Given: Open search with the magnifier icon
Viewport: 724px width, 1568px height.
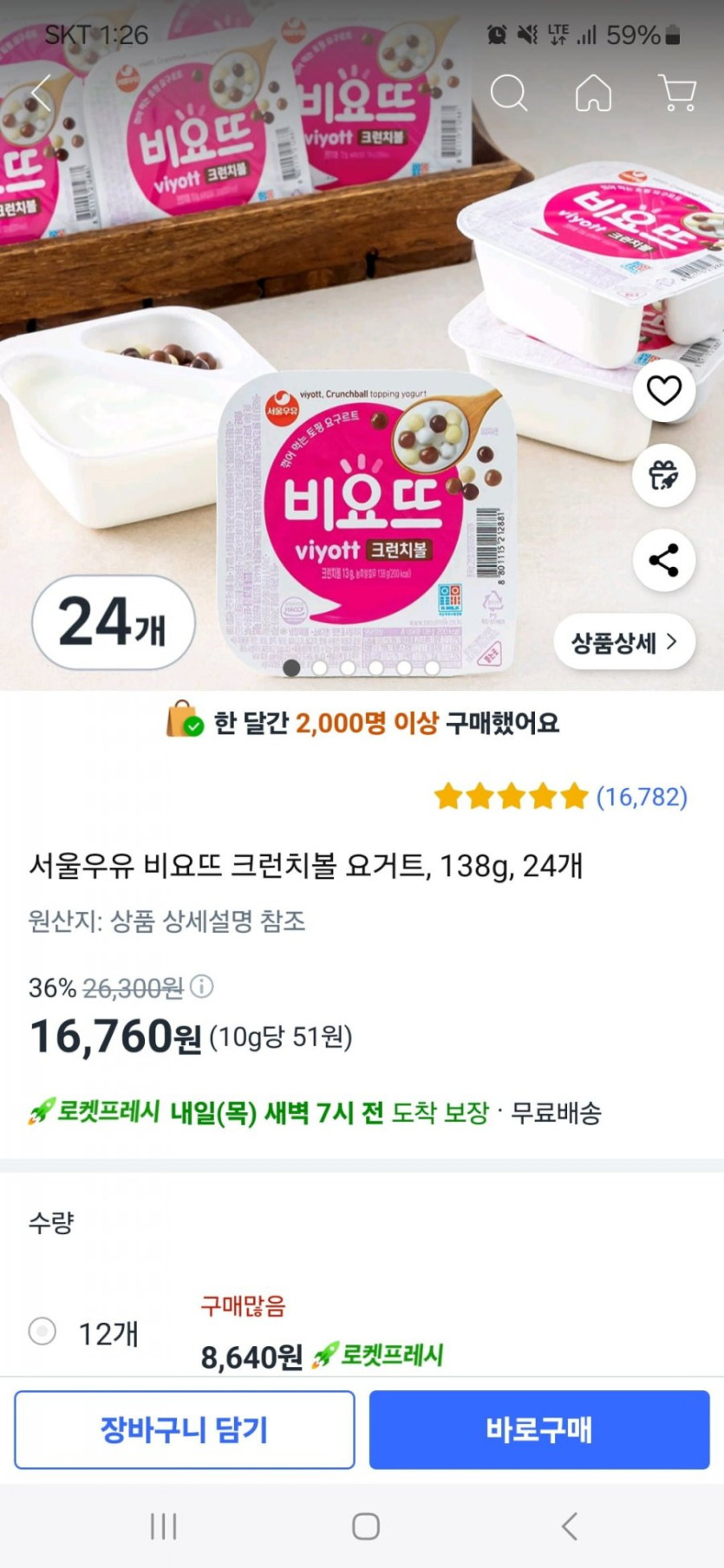Looking at the screenshot, I should click(509, 93).
